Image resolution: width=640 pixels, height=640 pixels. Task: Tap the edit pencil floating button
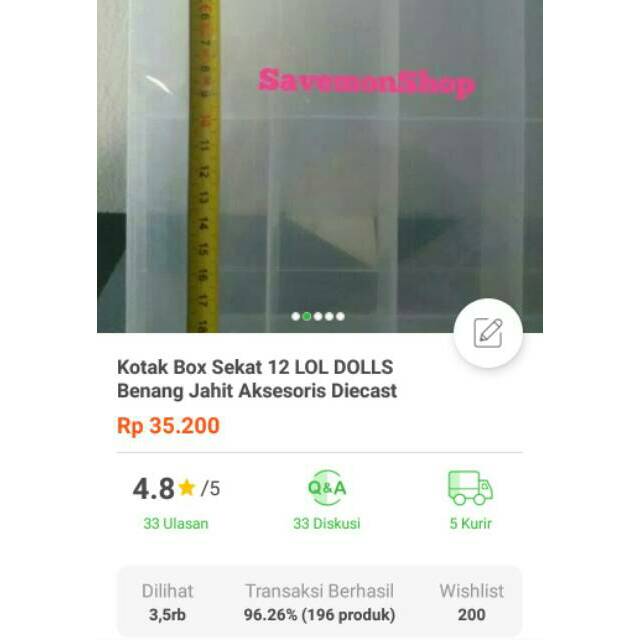point(488,333)
